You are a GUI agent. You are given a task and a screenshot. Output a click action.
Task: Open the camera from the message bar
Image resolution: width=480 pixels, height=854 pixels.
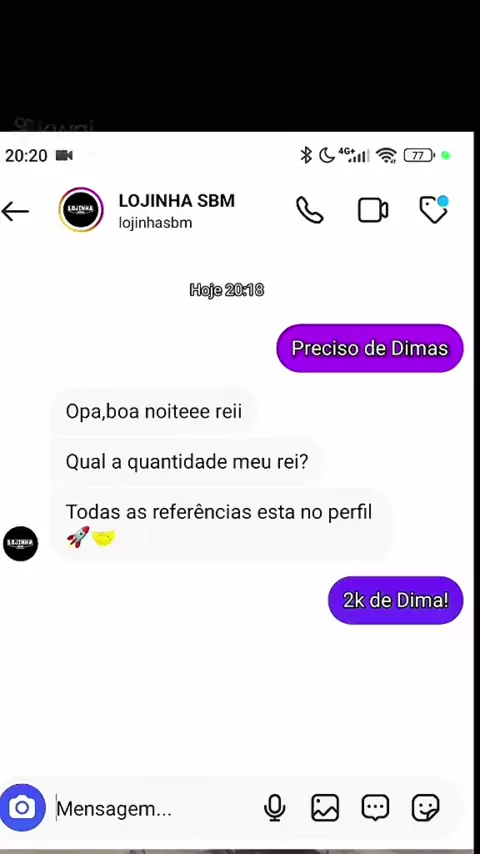click(22, 807)
